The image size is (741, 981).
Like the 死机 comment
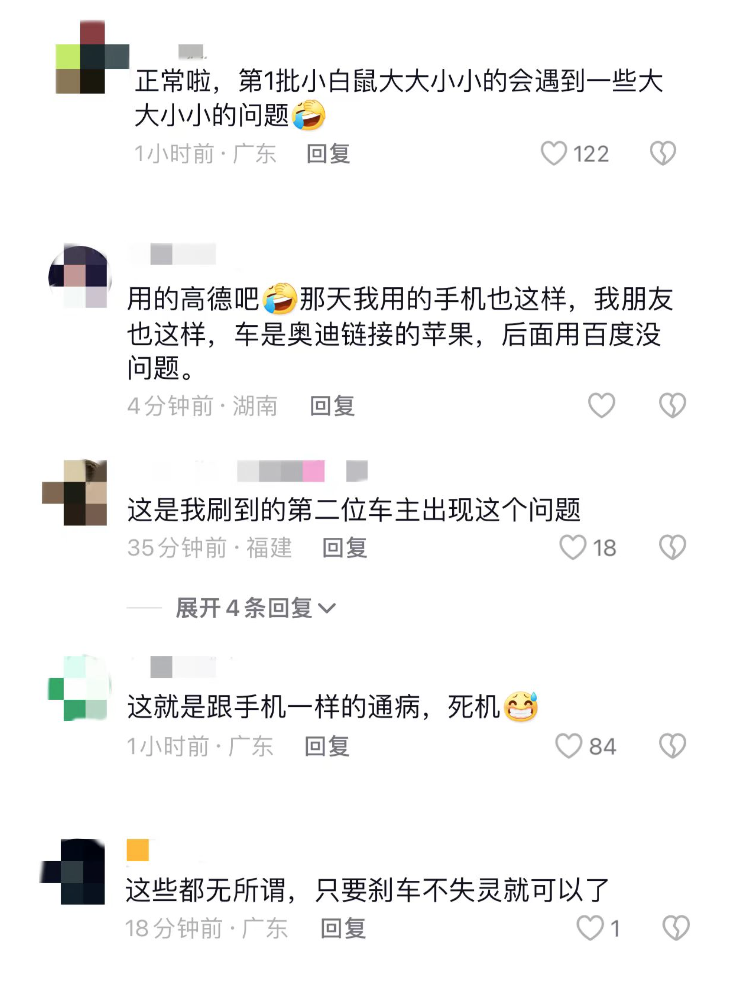pos(569,746)
